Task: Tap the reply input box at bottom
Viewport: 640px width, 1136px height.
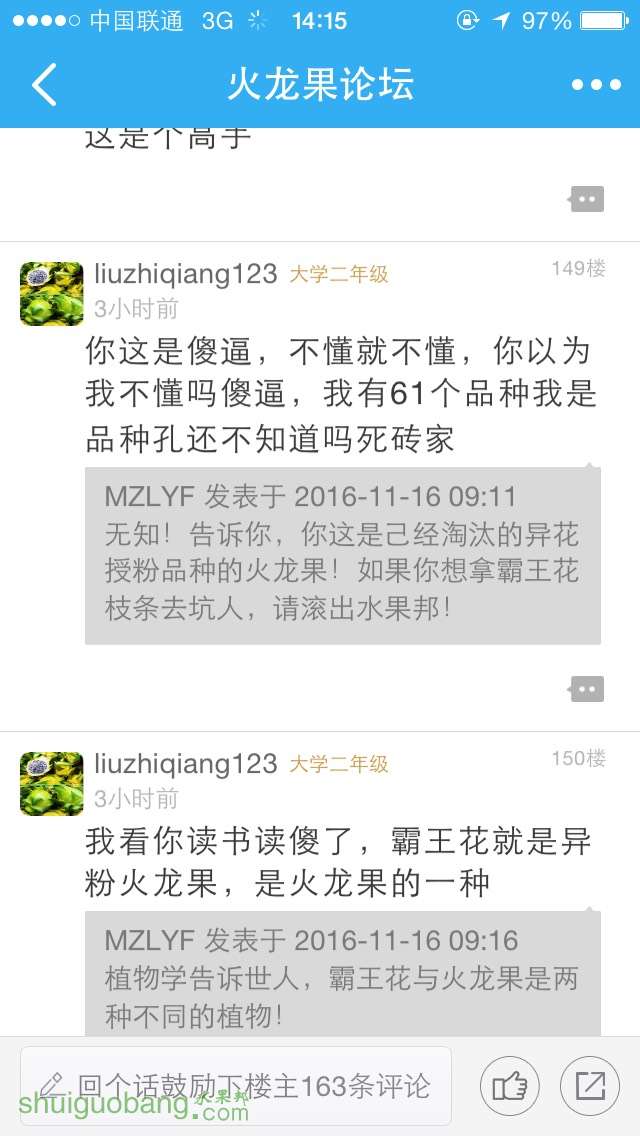Action: 236,1086
